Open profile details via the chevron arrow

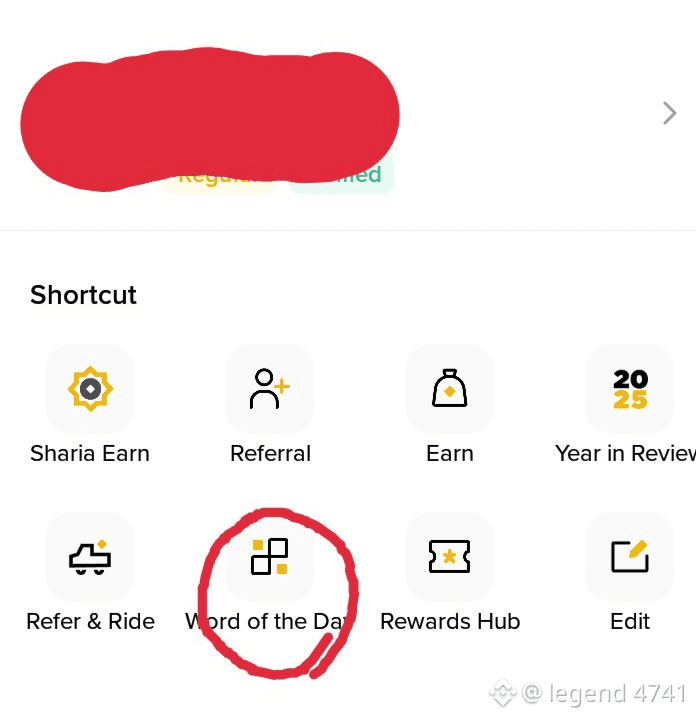tap(669, 114)
